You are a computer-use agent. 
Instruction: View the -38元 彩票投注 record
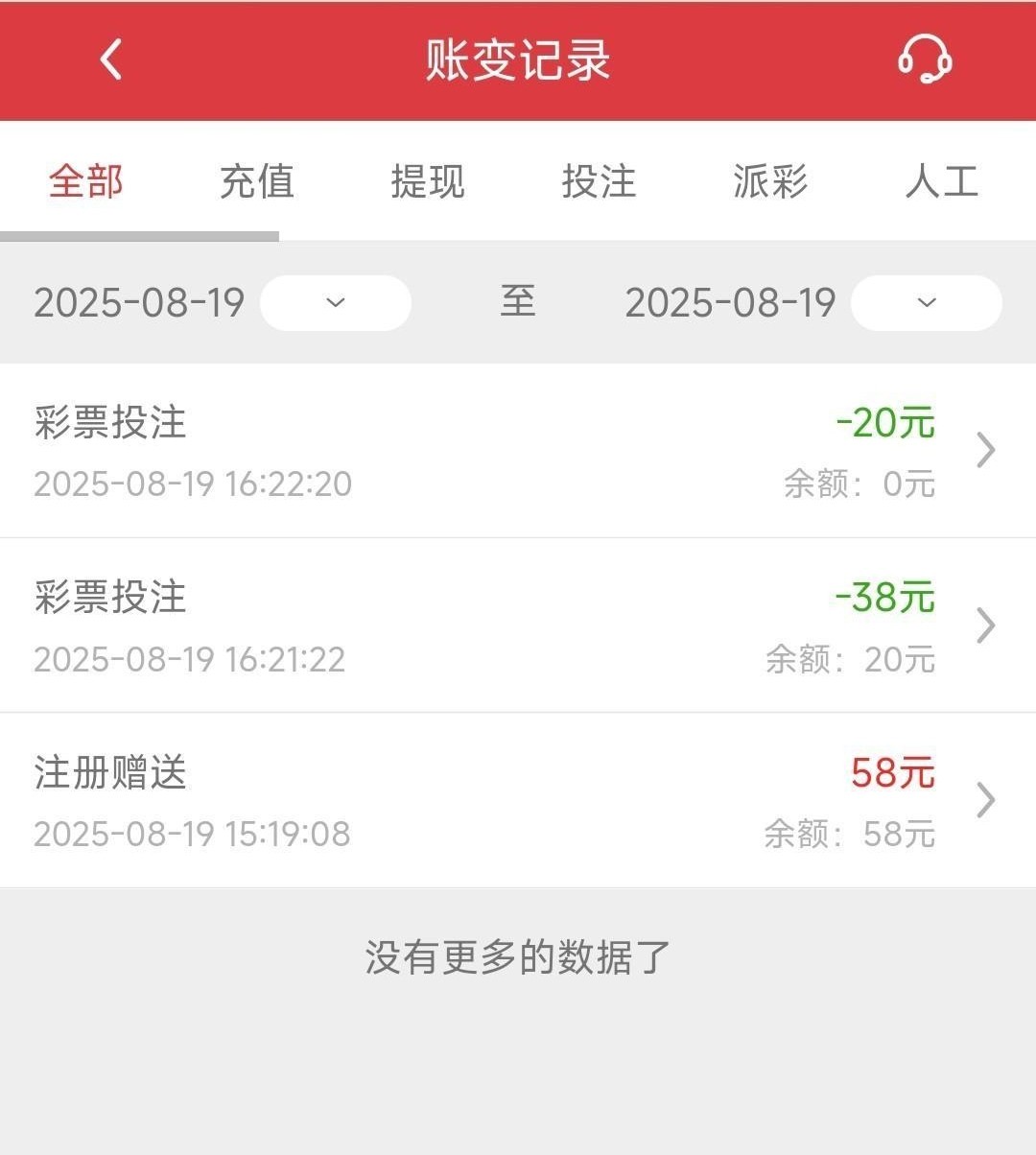coord(518,625)
